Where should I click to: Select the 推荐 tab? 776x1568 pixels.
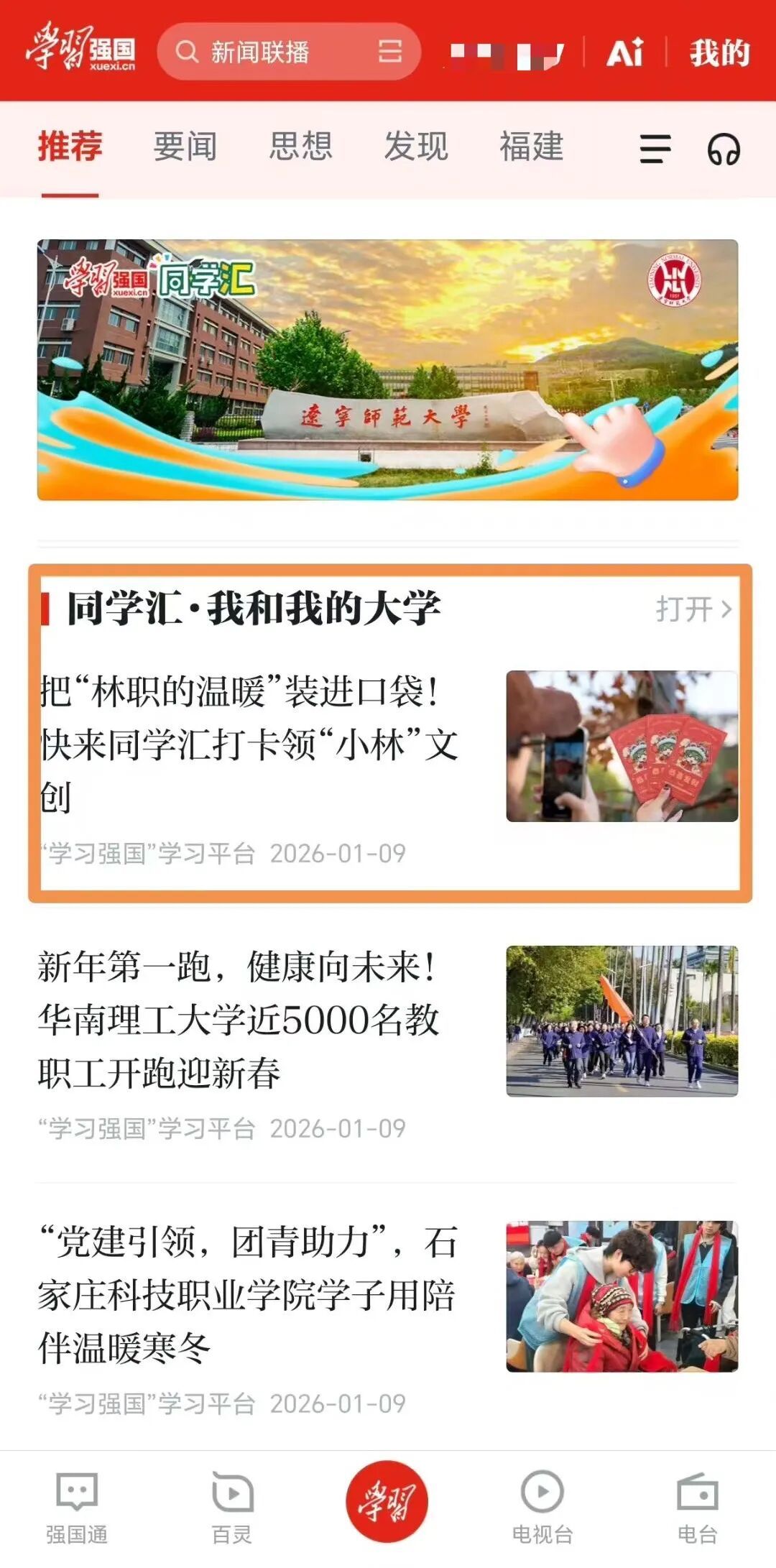point(70,147)
